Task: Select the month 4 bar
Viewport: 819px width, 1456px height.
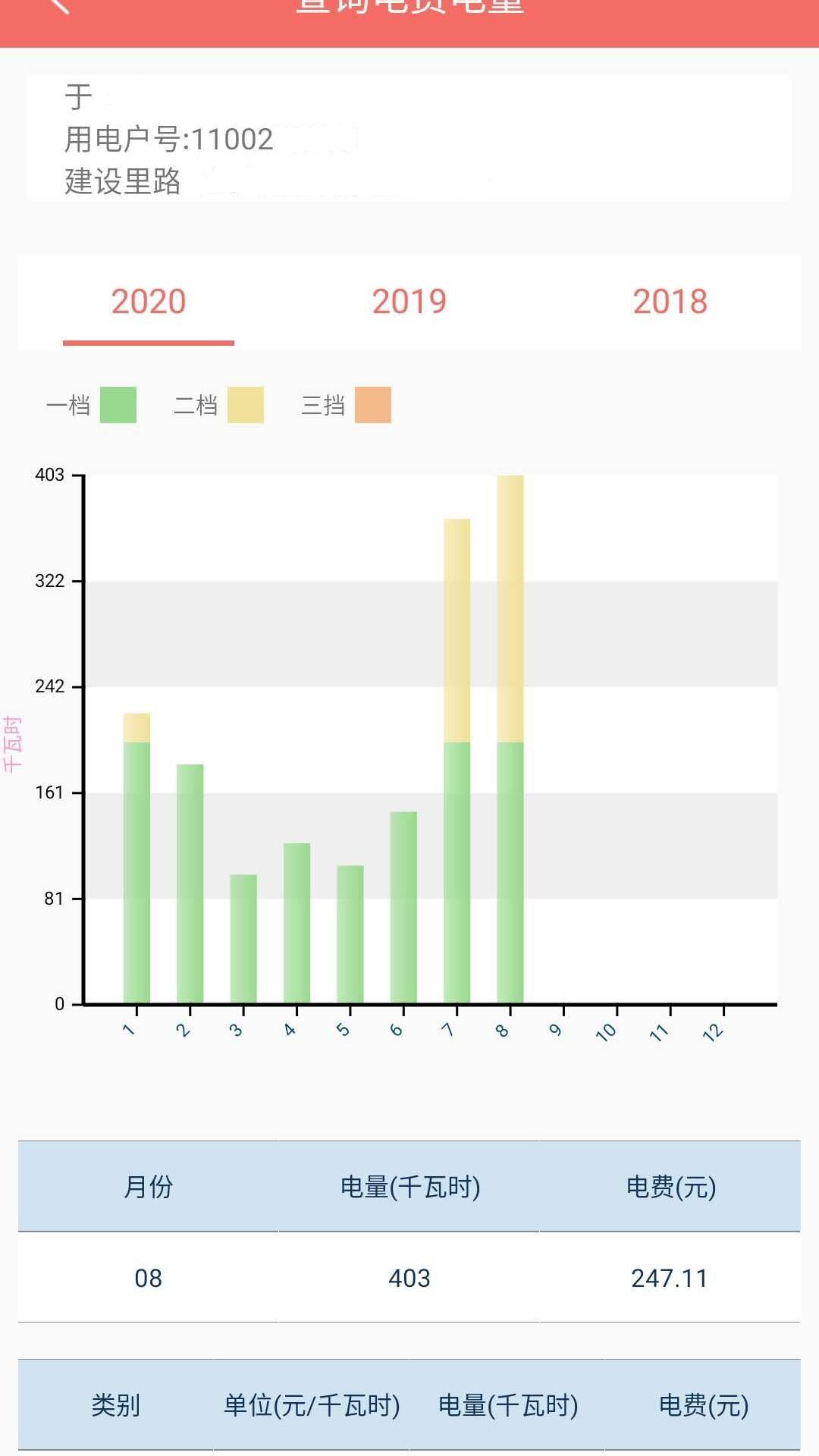Action: tap(297, 923)
